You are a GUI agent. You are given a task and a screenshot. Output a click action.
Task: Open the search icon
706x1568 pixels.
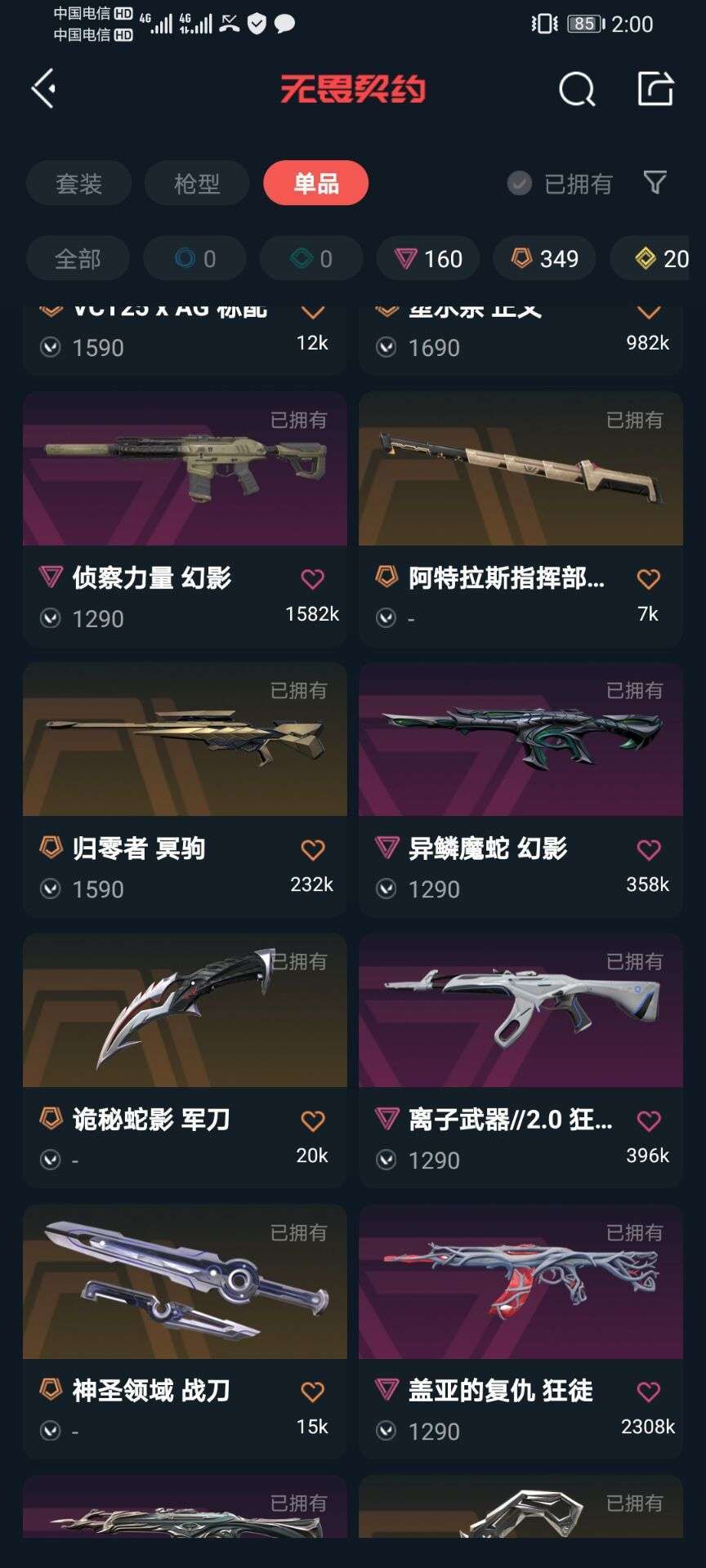[x=576, y=89]
